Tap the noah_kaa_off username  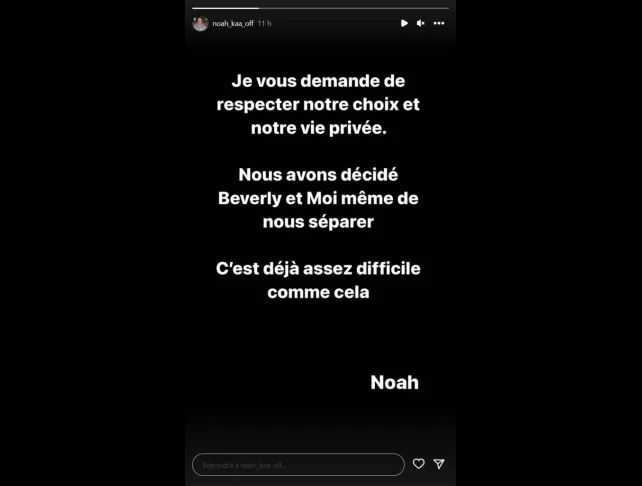(234, 23)
